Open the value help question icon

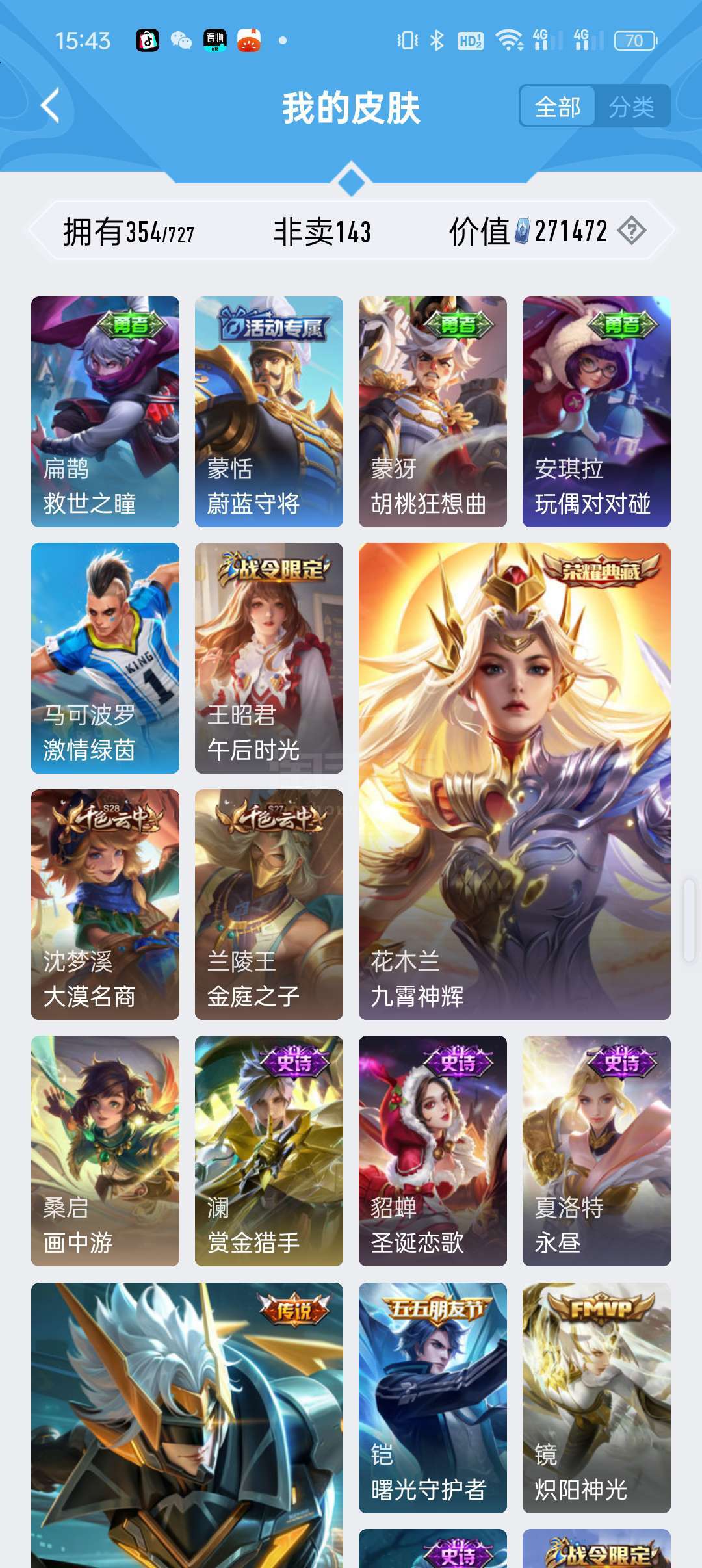(631, 231)
